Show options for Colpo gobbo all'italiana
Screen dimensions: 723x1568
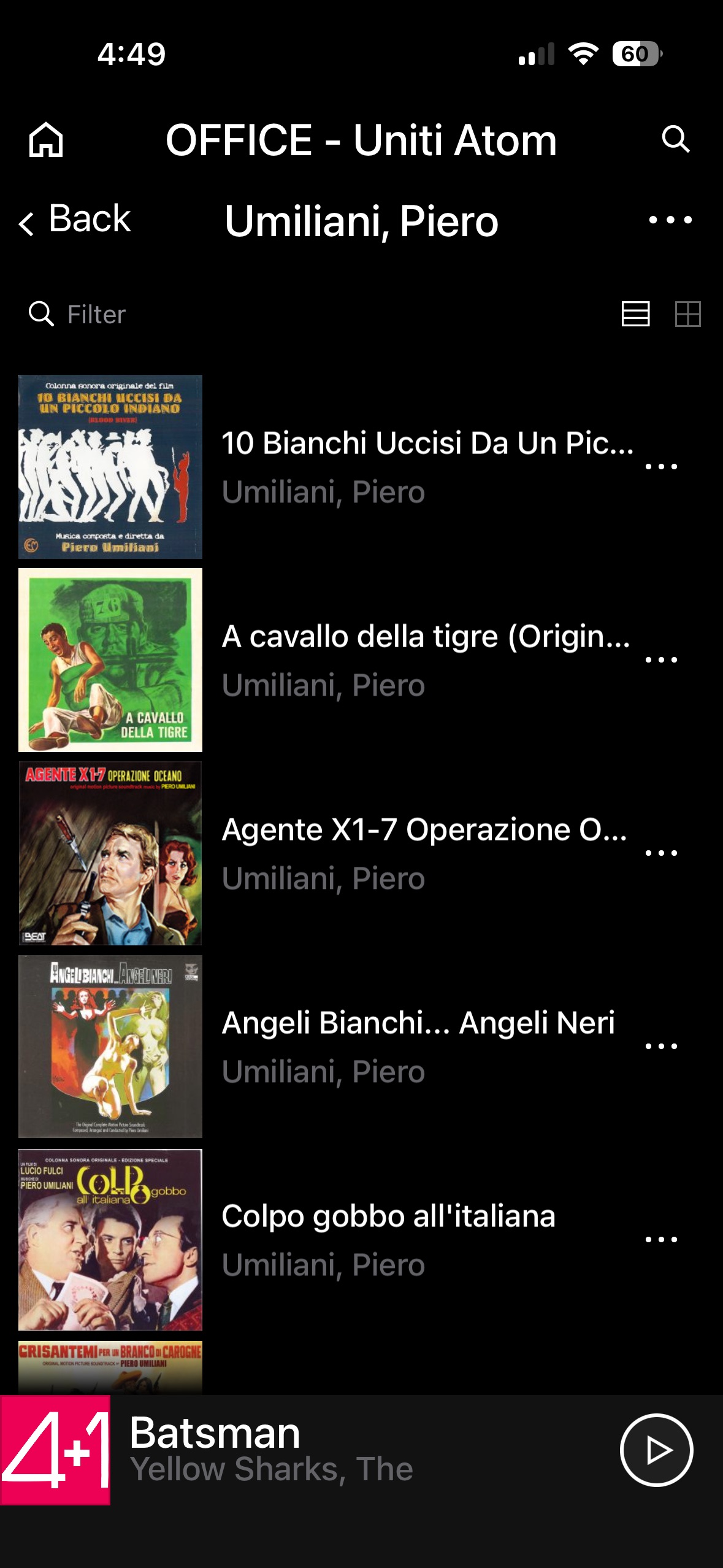661,1240
